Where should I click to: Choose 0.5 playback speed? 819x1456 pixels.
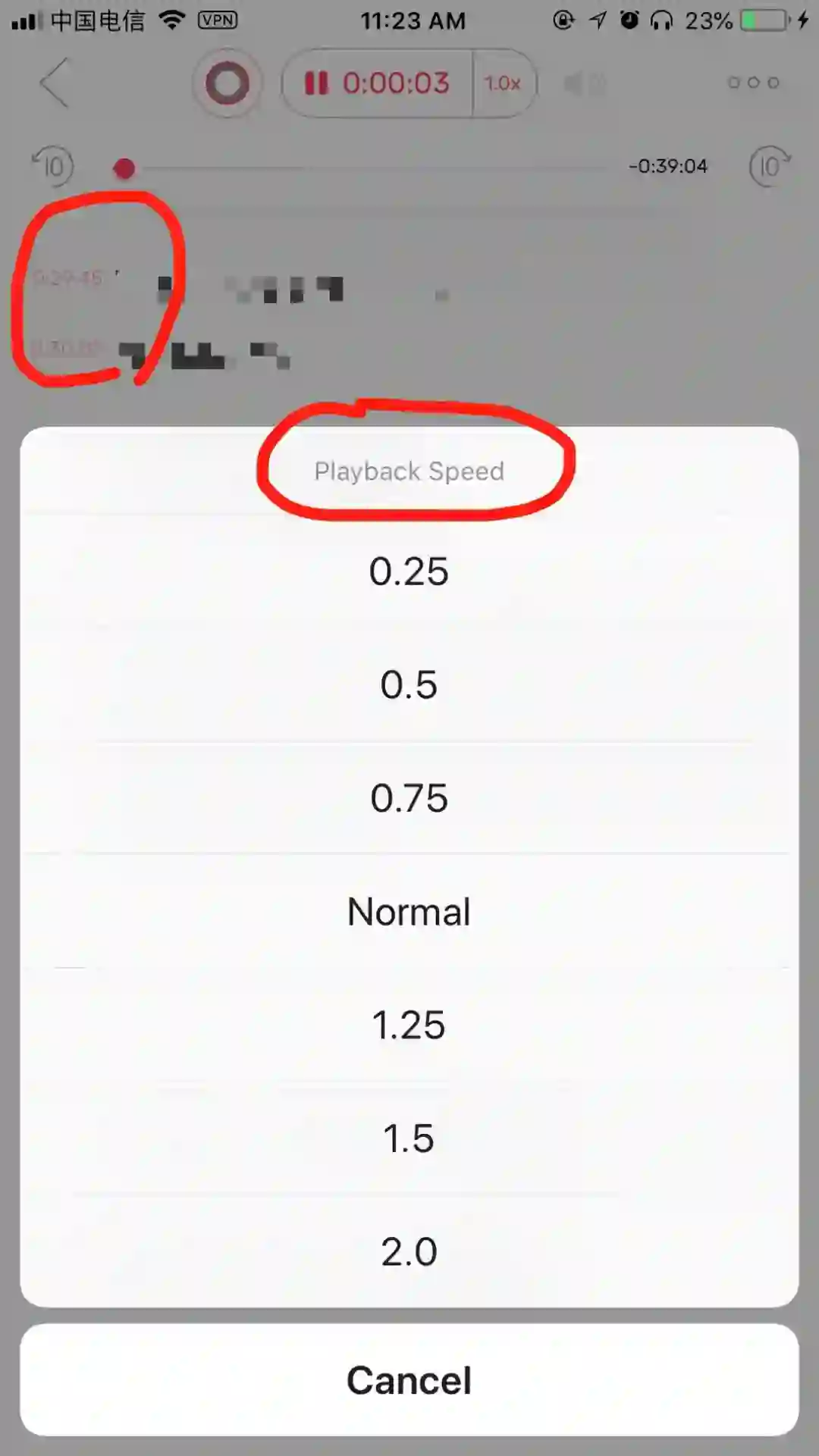coord(409,685)
